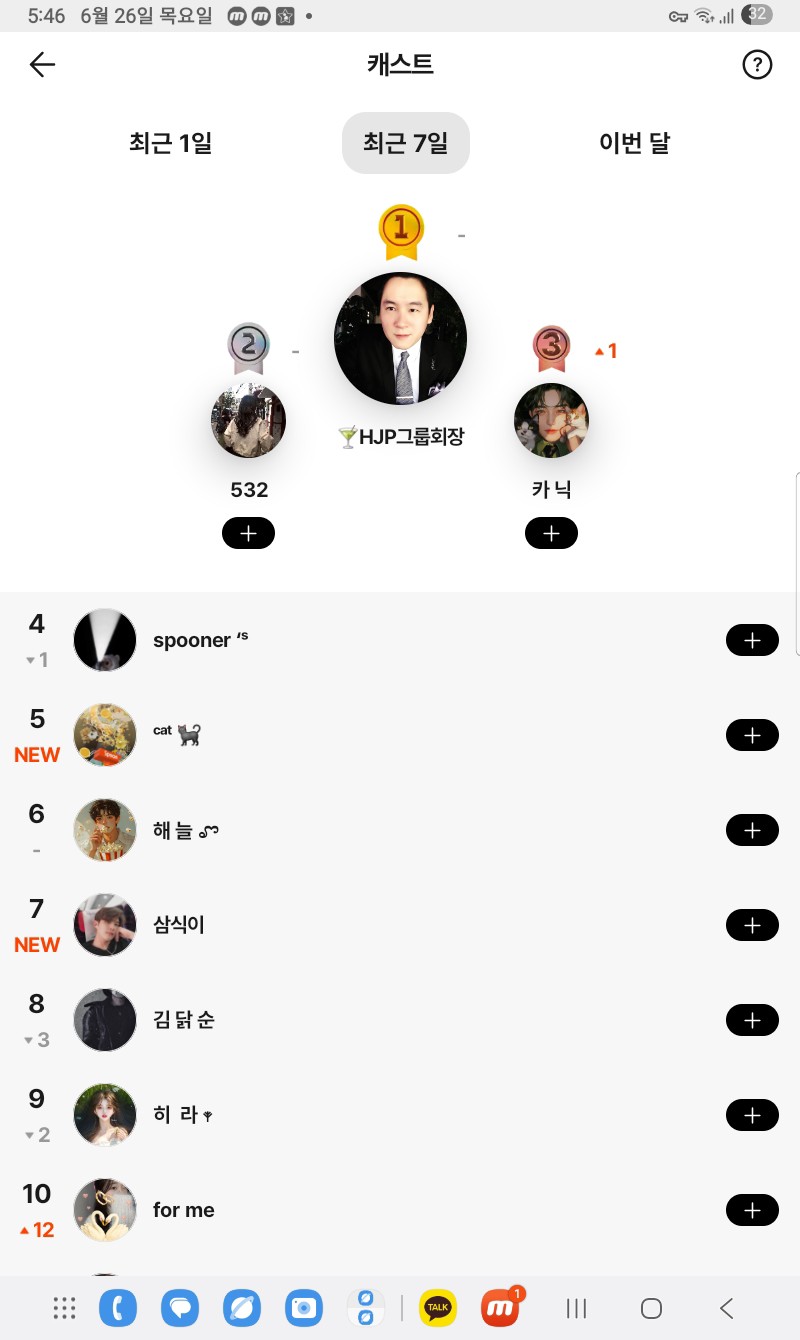
Task: Follow second-place user 532 with plus button
Action: tap(248, 533)
